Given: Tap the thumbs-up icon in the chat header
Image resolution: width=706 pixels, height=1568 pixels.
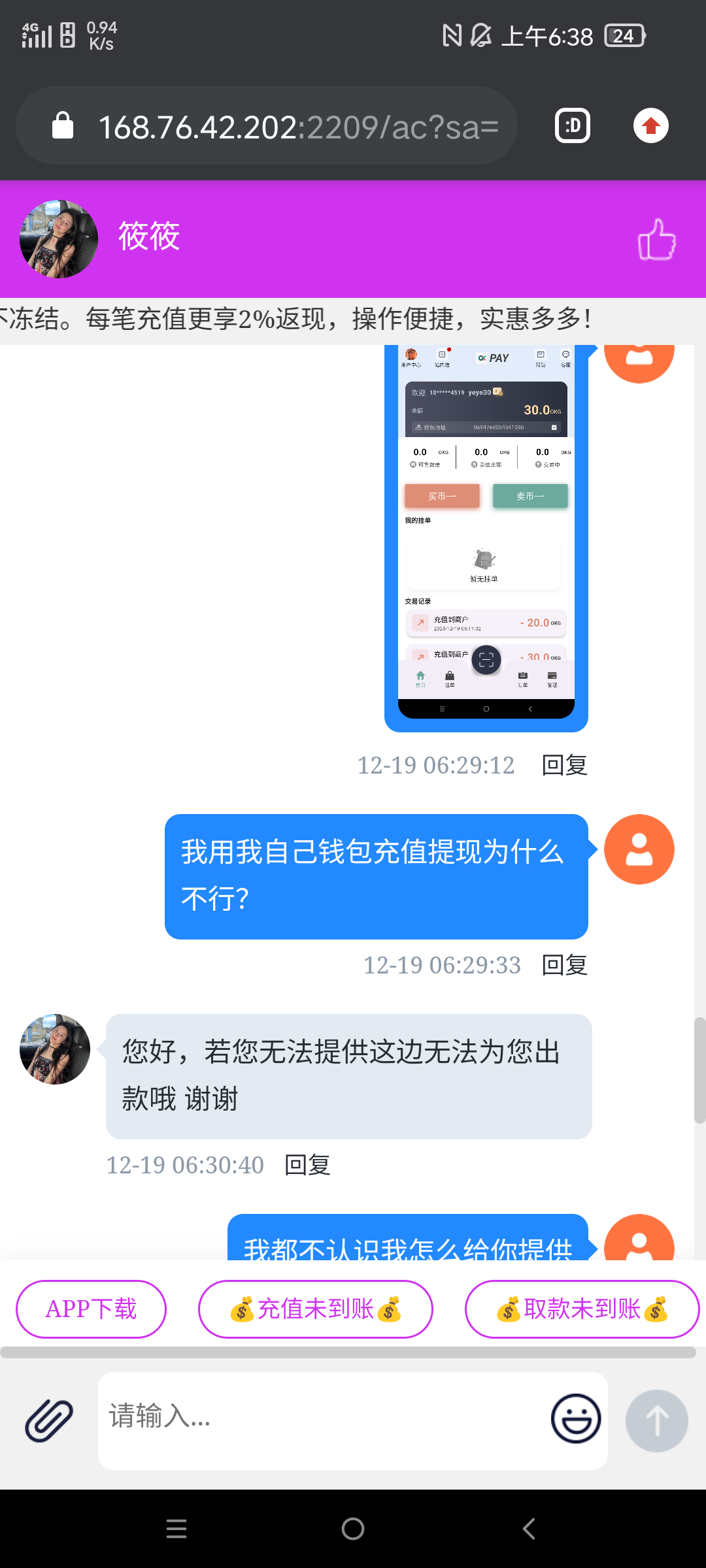Looking at the screenshot, I should (x=656, y=238).
